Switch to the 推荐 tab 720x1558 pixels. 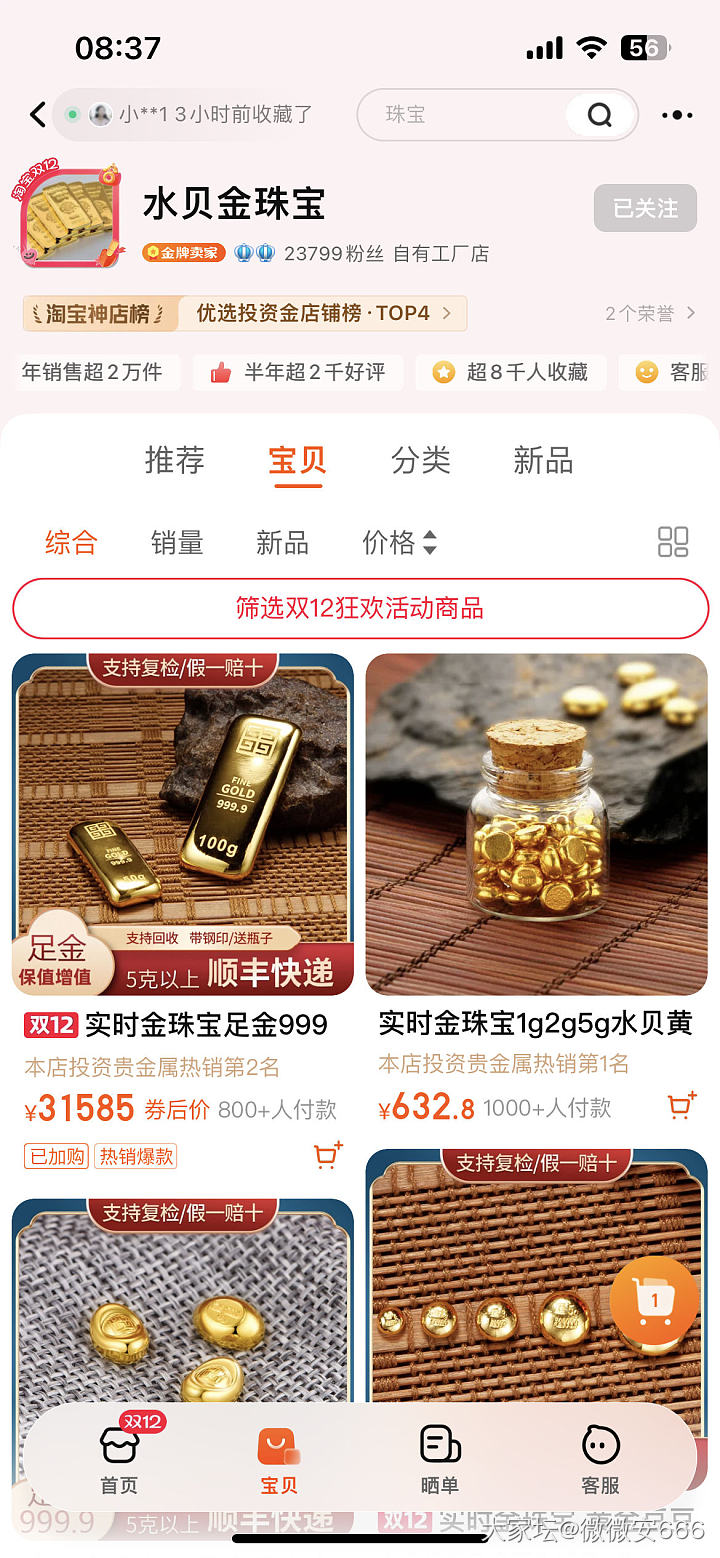tap(174, 461)
